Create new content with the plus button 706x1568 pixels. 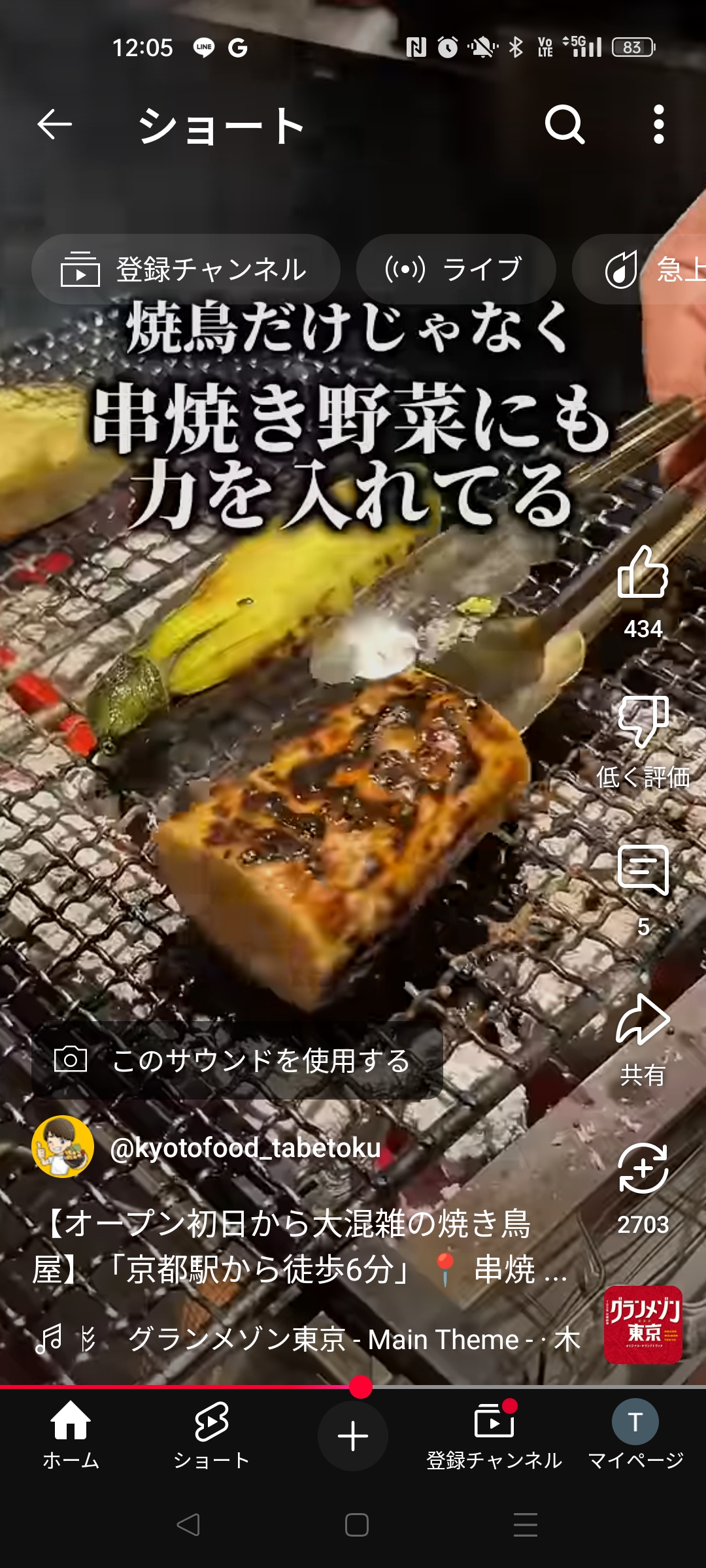353,1436
